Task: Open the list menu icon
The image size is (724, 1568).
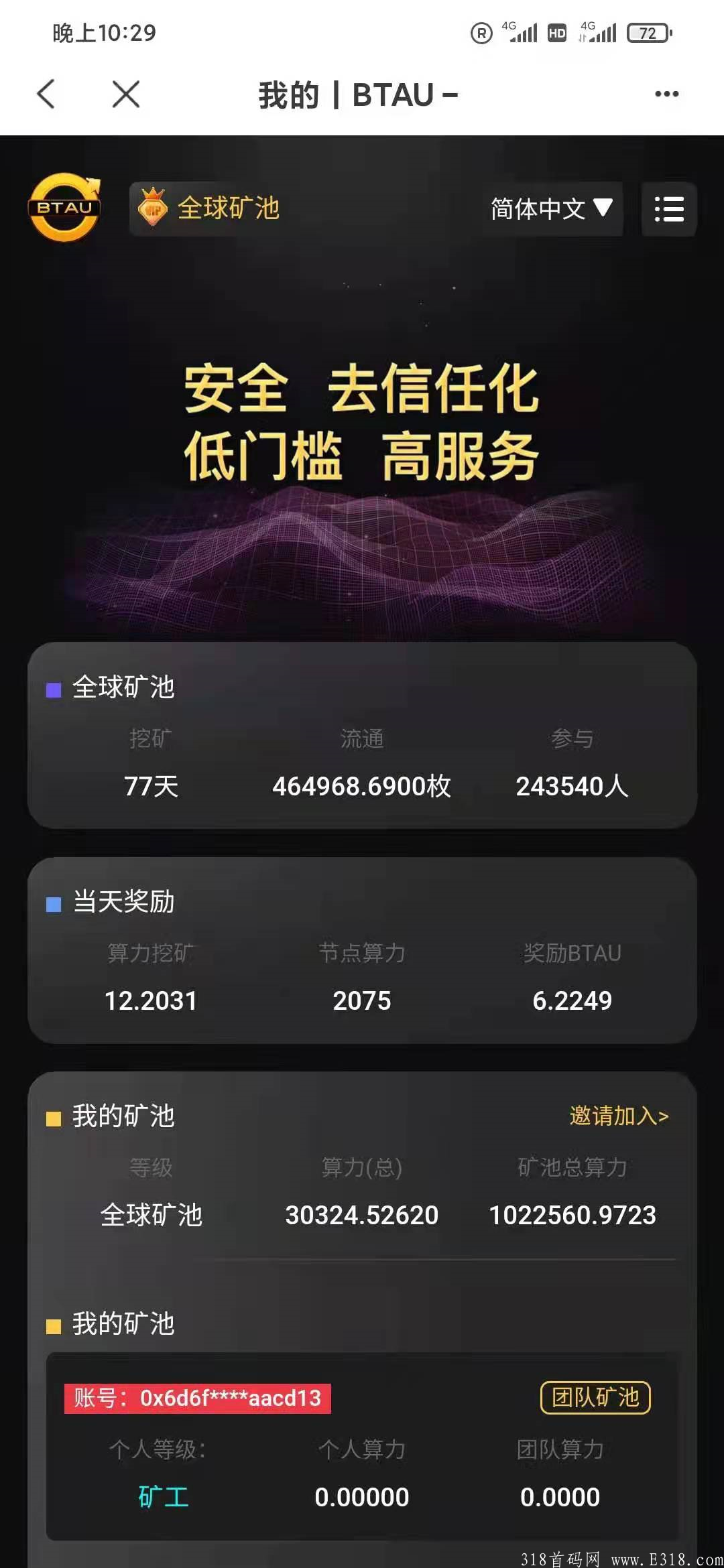Action: [668, 209]
